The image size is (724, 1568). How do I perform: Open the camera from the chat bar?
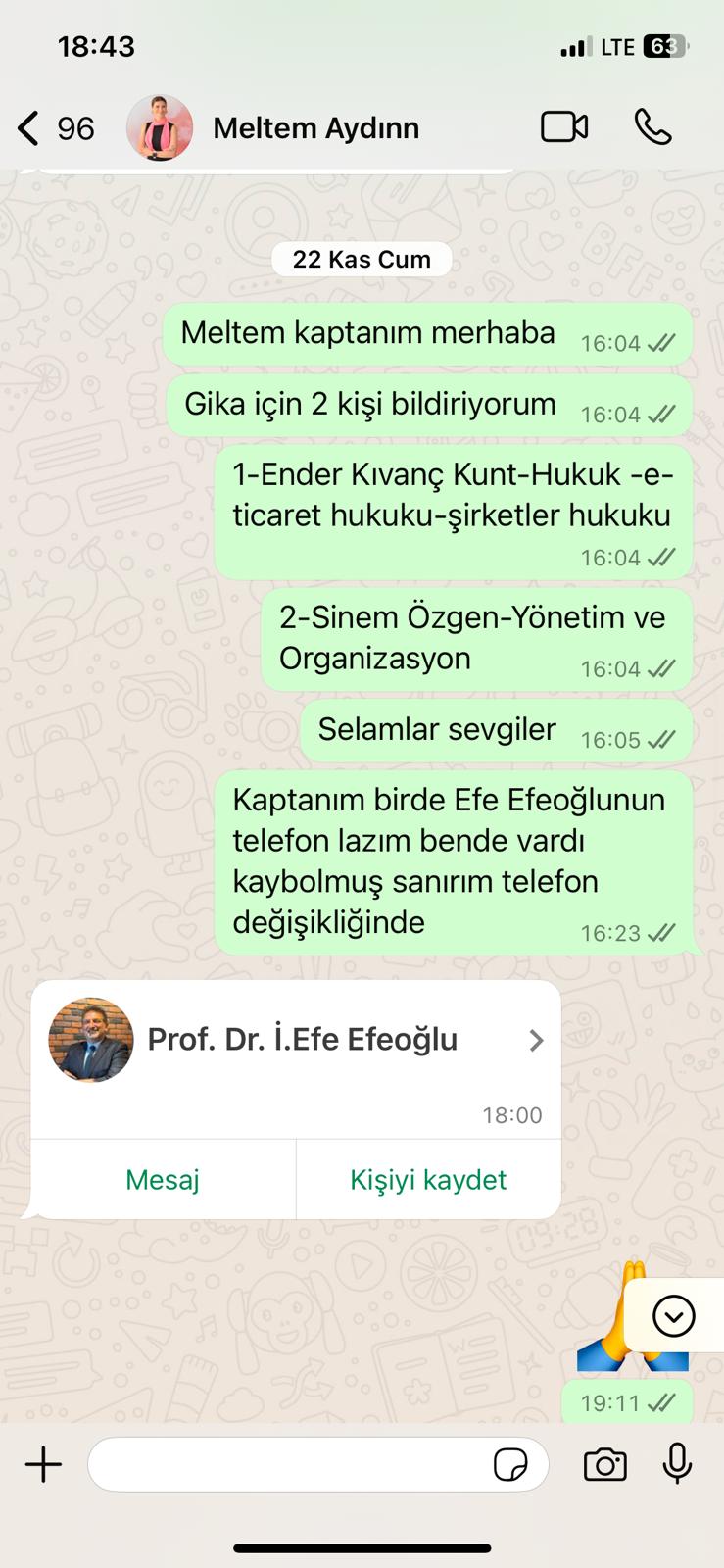point(604,1465)
